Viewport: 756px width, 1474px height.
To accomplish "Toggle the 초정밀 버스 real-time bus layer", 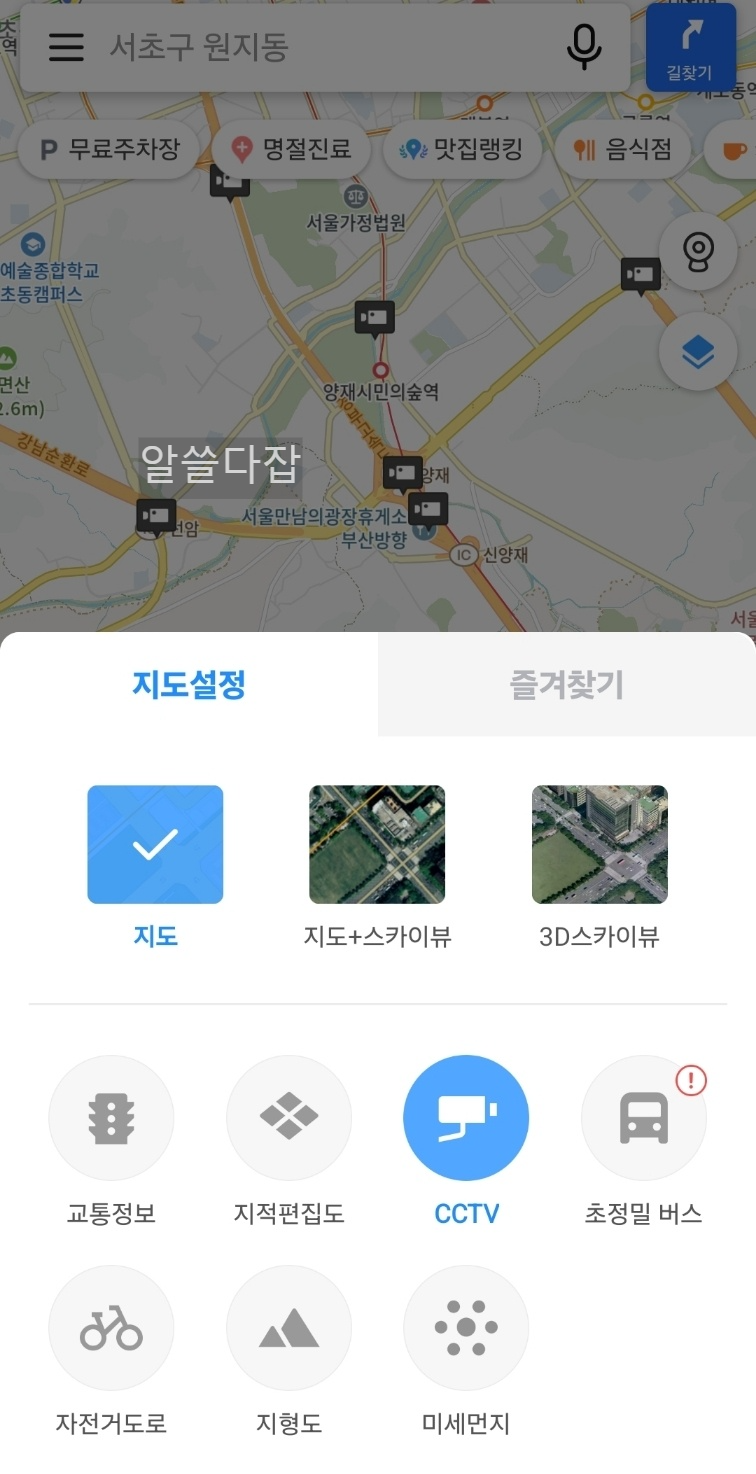I will 643,1117.
